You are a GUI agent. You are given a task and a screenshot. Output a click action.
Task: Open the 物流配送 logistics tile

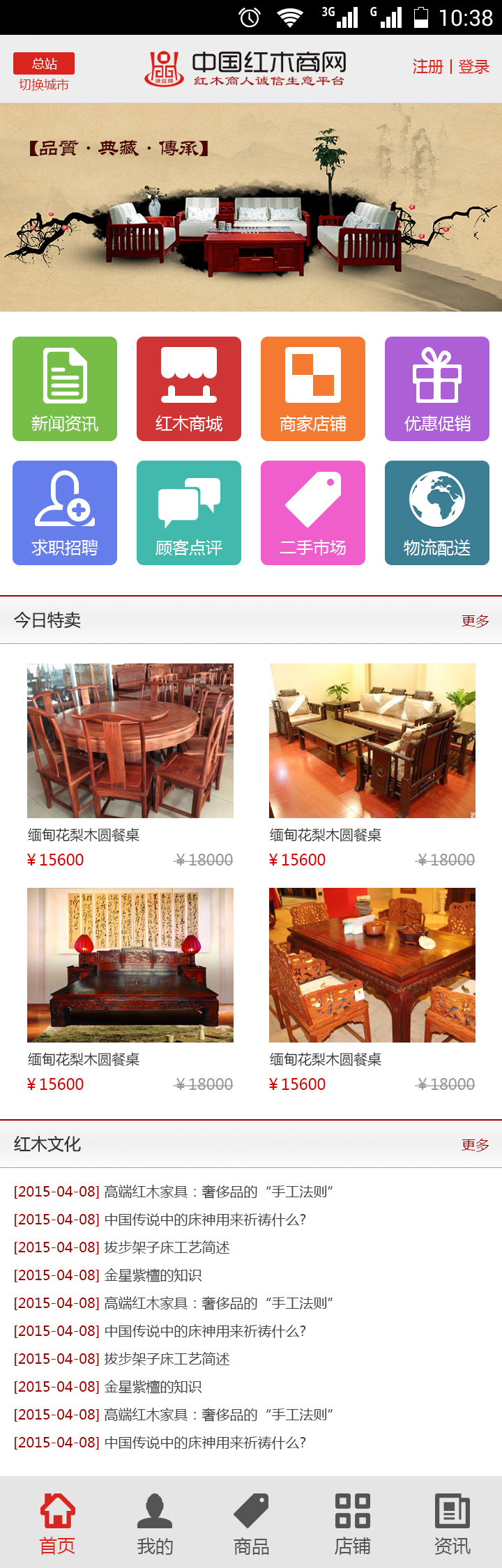coord(437,513)
